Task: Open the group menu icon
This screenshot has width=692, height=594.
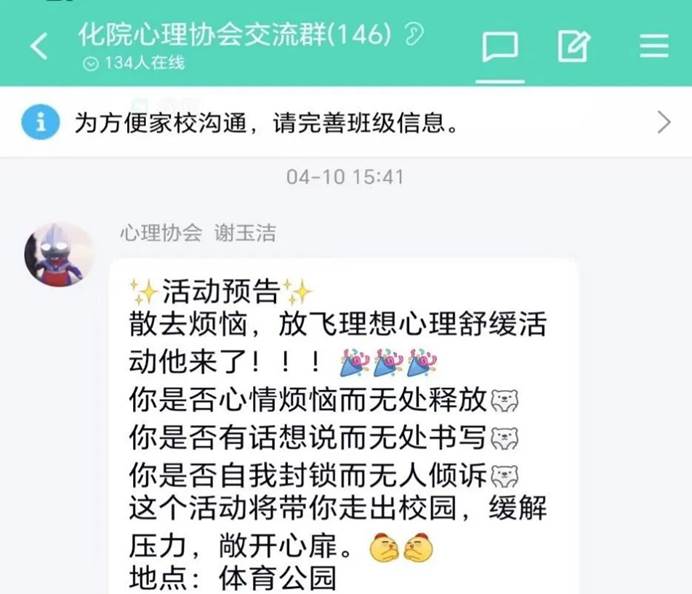Action: point(653,46)
